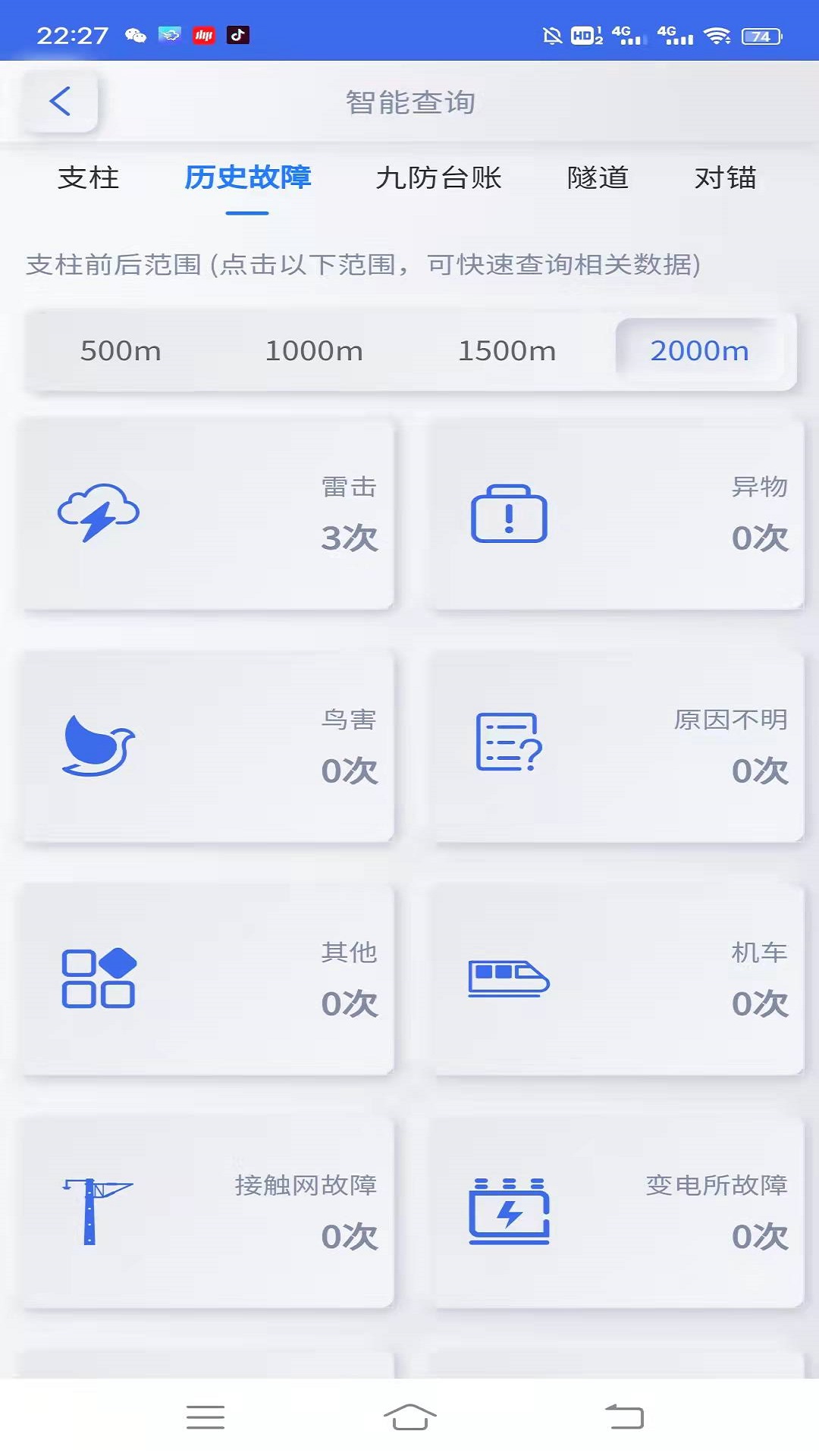The height and width of the screenshot is (1456, 819).
Task: Go back using the top-left arrow
Action: click(x=60, y=102)
